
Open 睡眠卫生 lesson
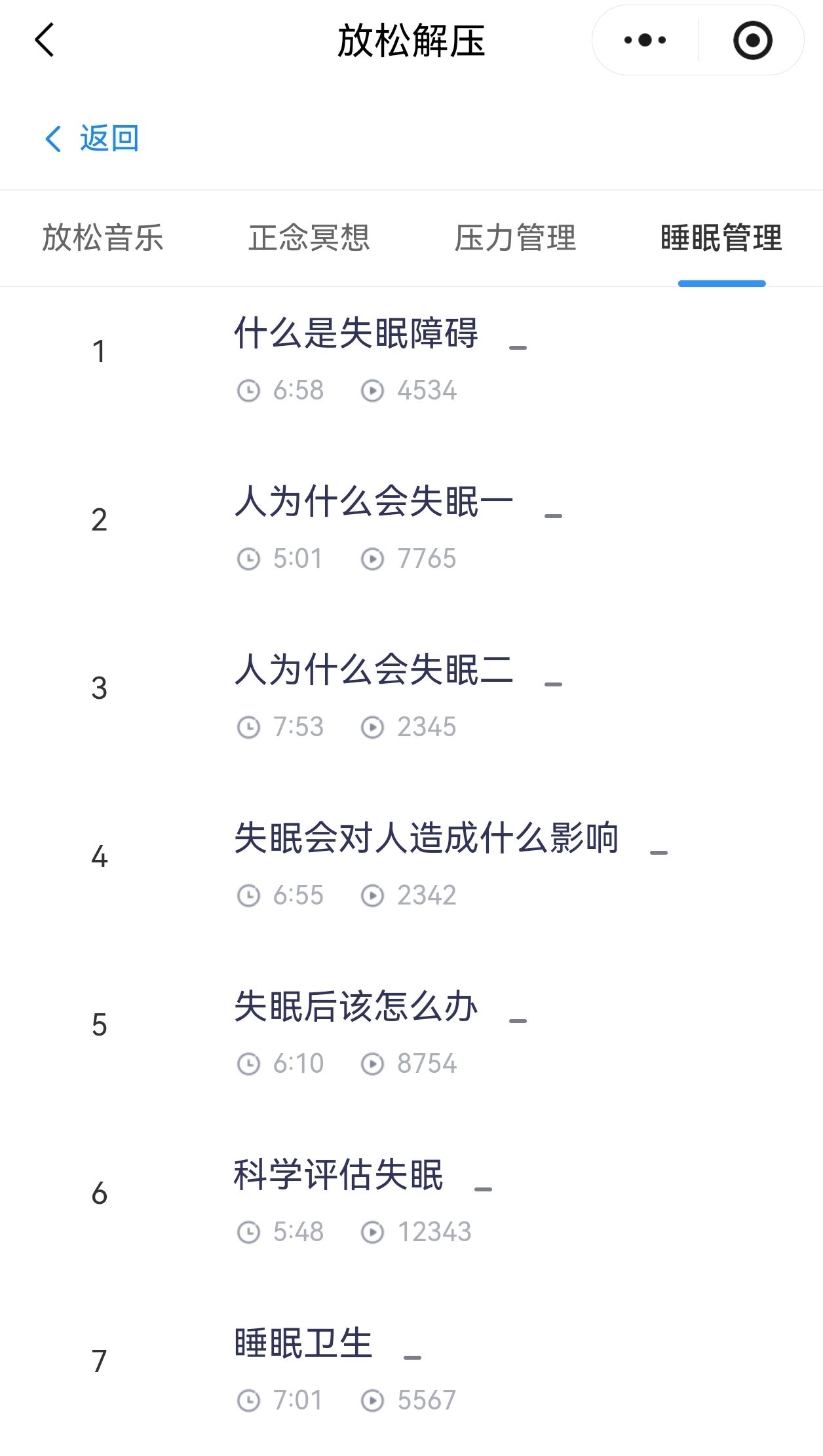pyautogui.click(x=303, y=1343)
